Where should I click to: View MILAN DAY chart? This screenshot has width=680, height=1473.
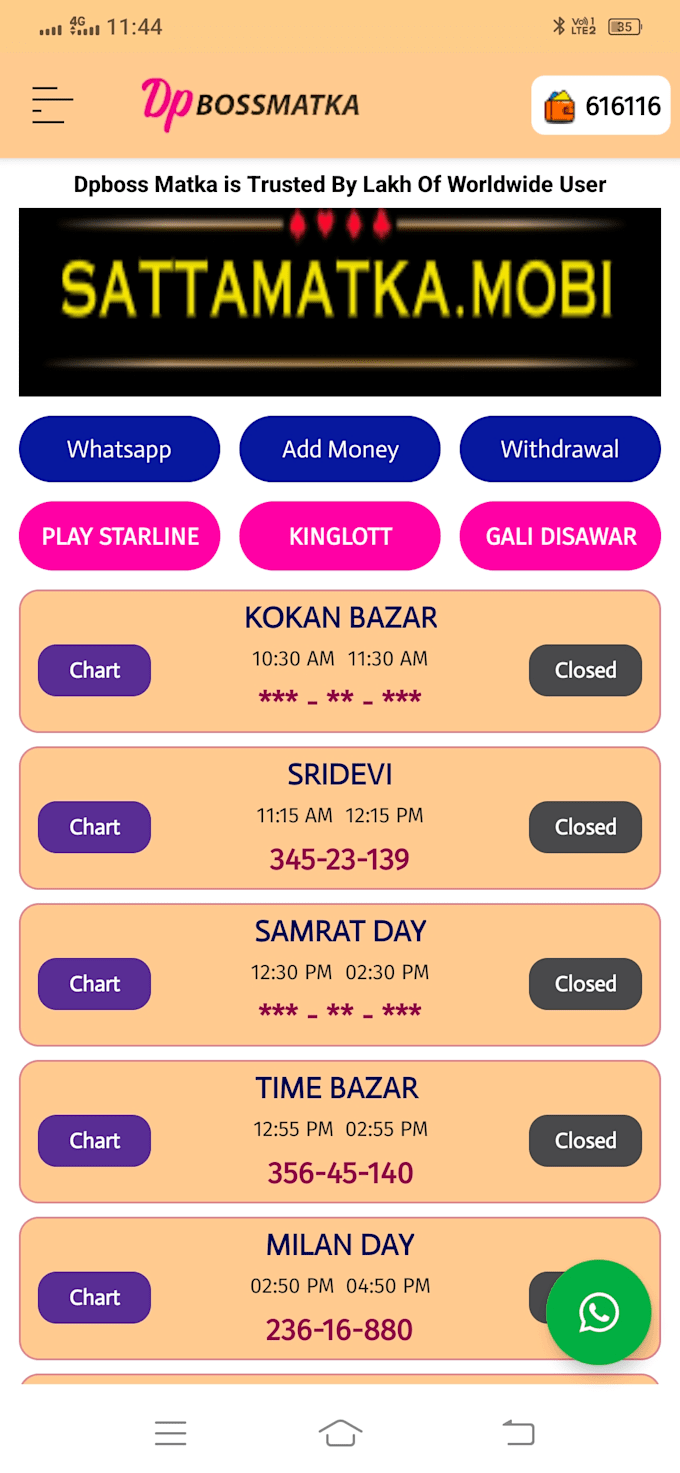[x=94, y=1297]
